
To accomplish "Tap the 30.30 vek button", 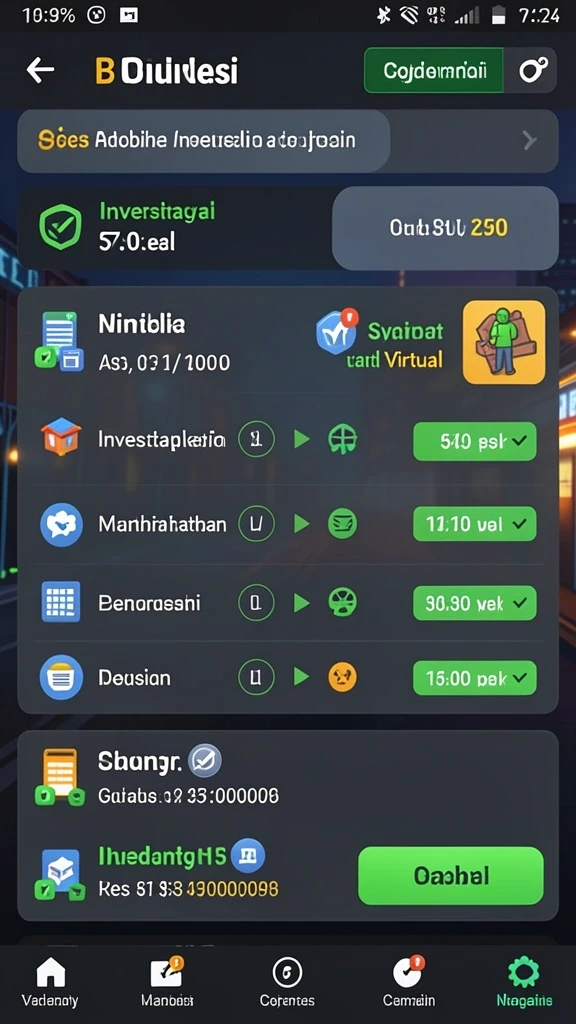I will pyautogui.click(x=475, y=603).
